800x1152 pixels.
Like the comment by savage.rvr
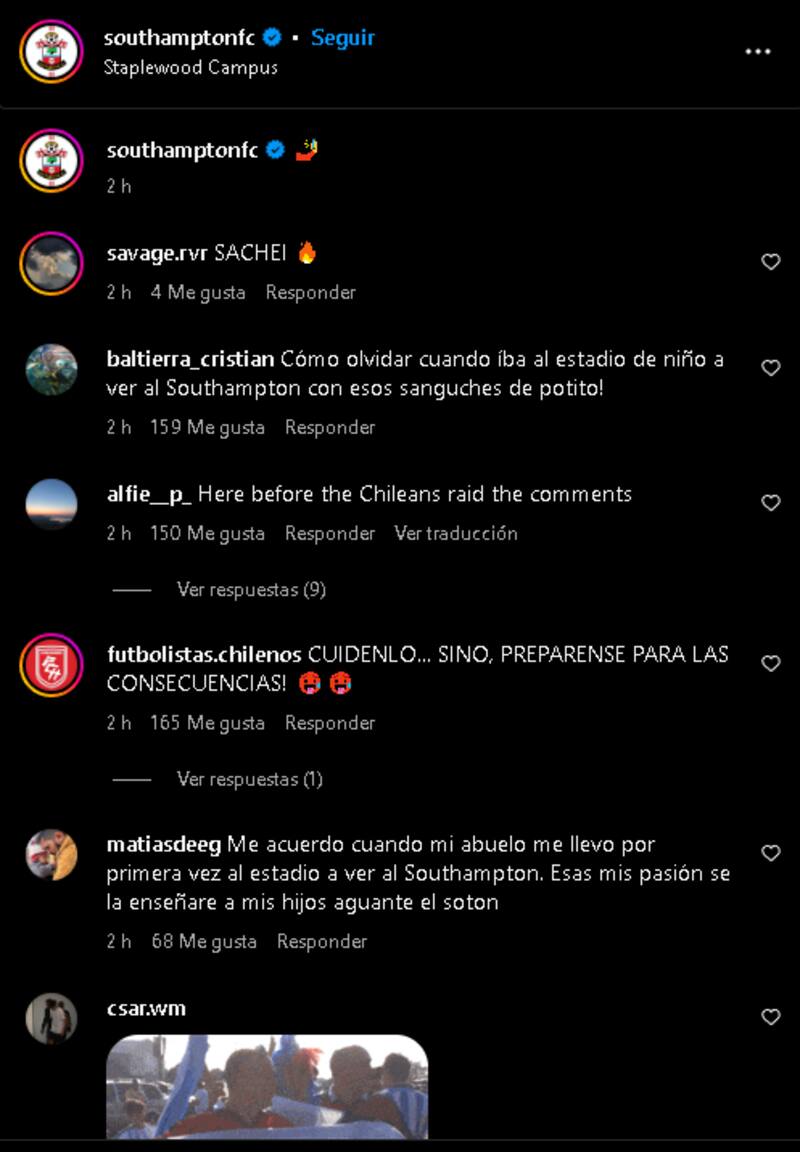(771, 262)
